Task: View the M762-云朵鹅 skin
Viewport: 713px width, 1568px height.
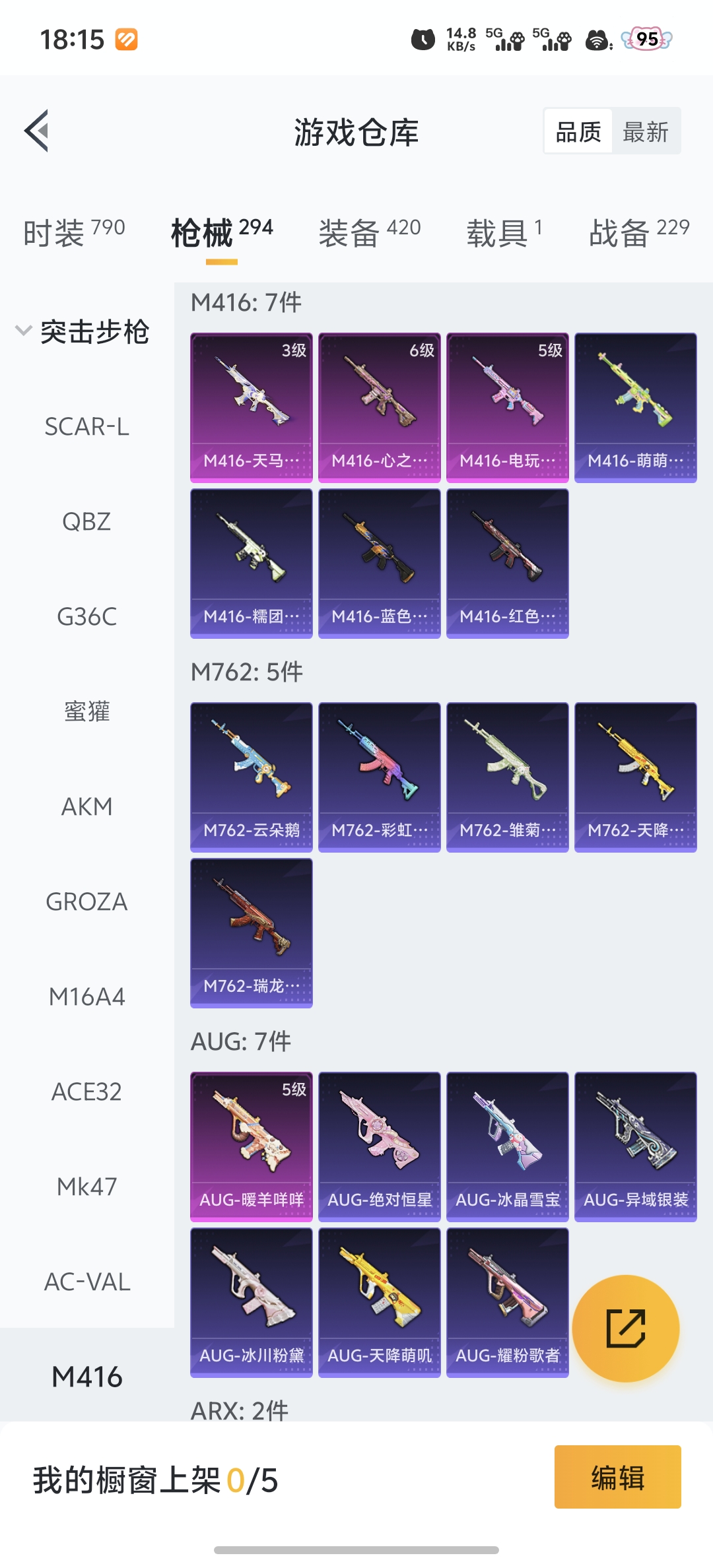Action: (252, 777)
